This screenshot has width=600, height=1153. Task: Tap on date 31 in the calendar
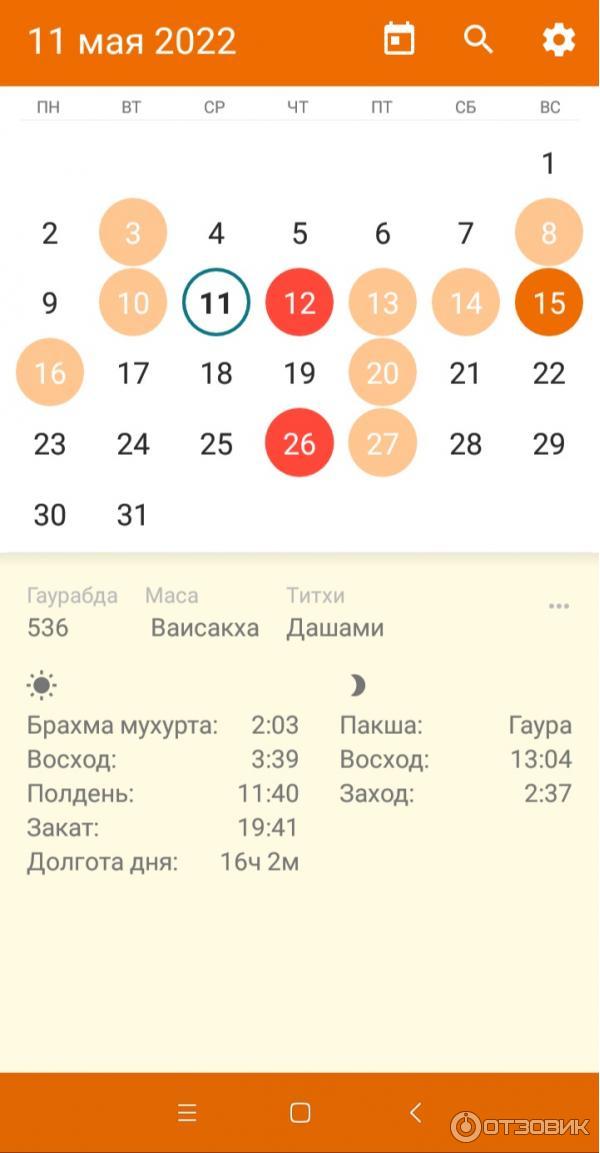(133, 514)
